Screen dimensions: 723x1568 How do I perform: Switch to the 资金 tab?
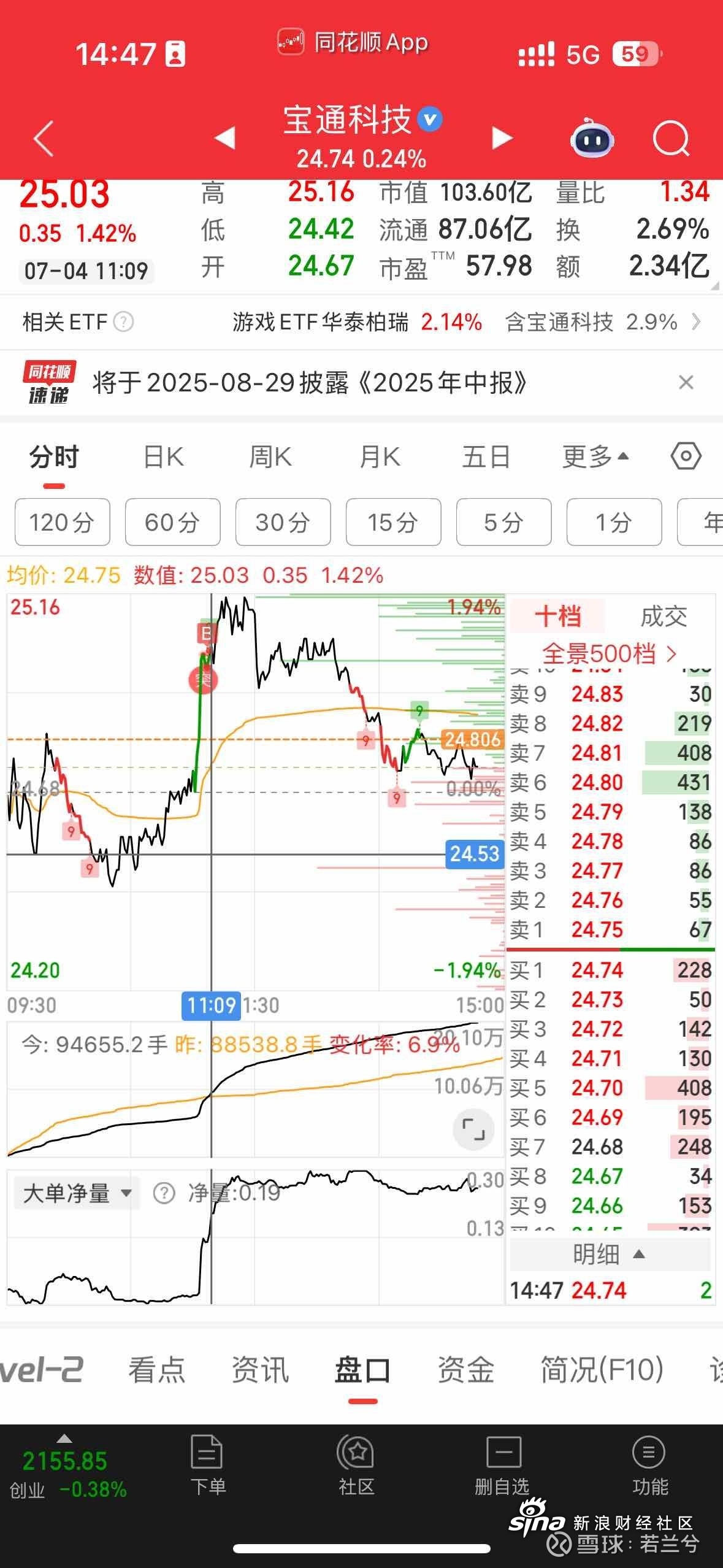[x=465, y=1370]
